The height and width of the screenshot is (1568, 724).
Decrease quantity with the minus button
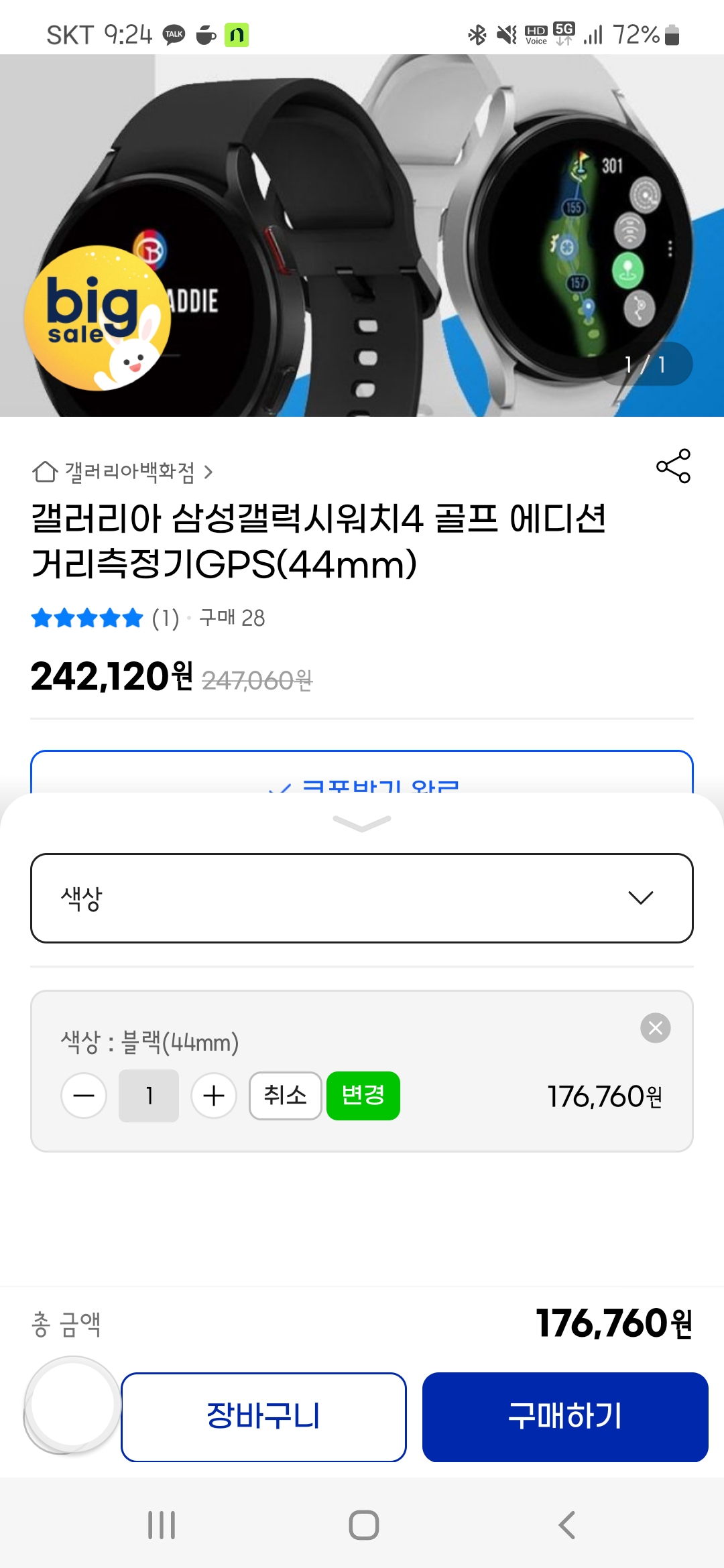84,1096
